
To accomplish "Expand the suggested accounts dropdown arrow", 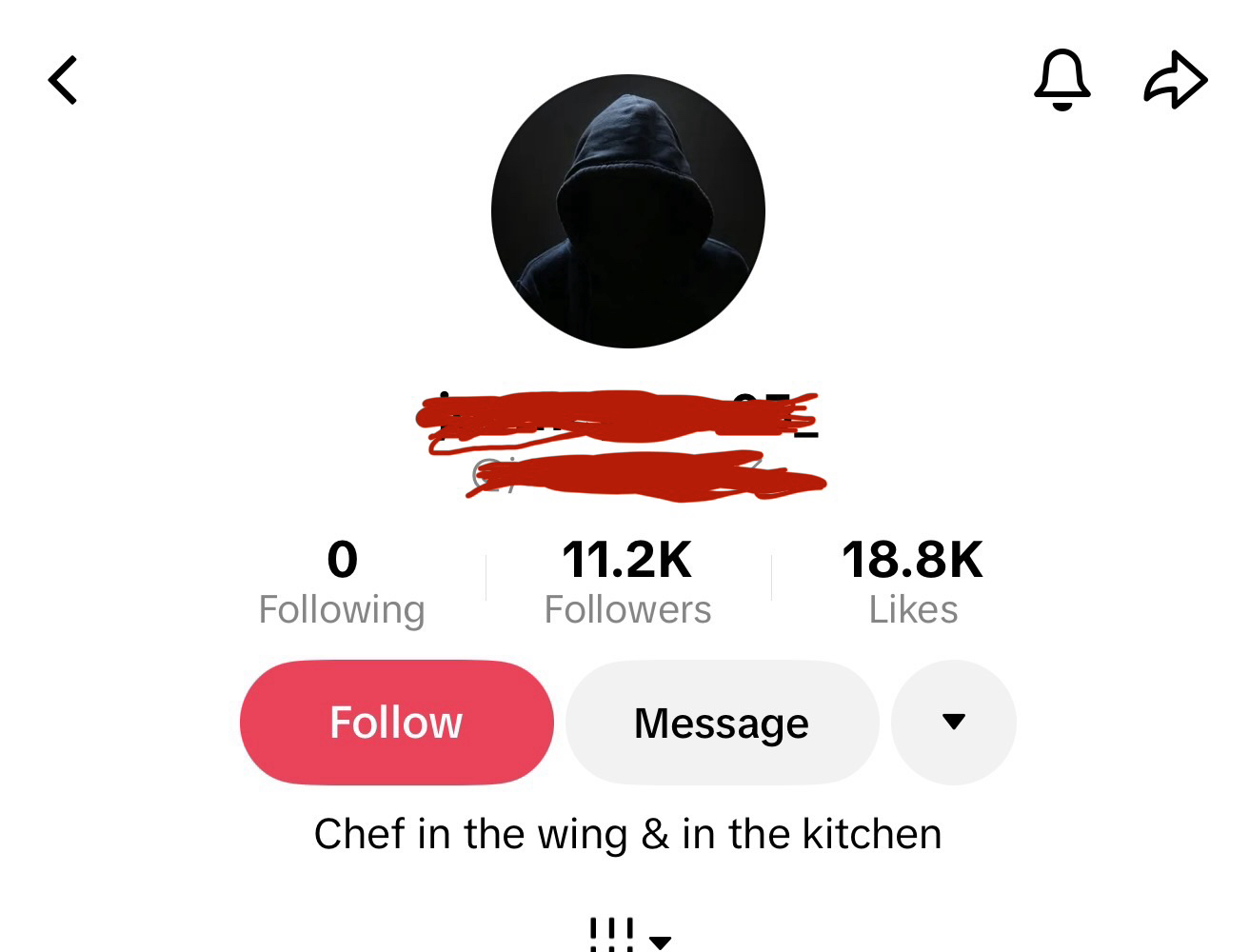I will (953, 723).
